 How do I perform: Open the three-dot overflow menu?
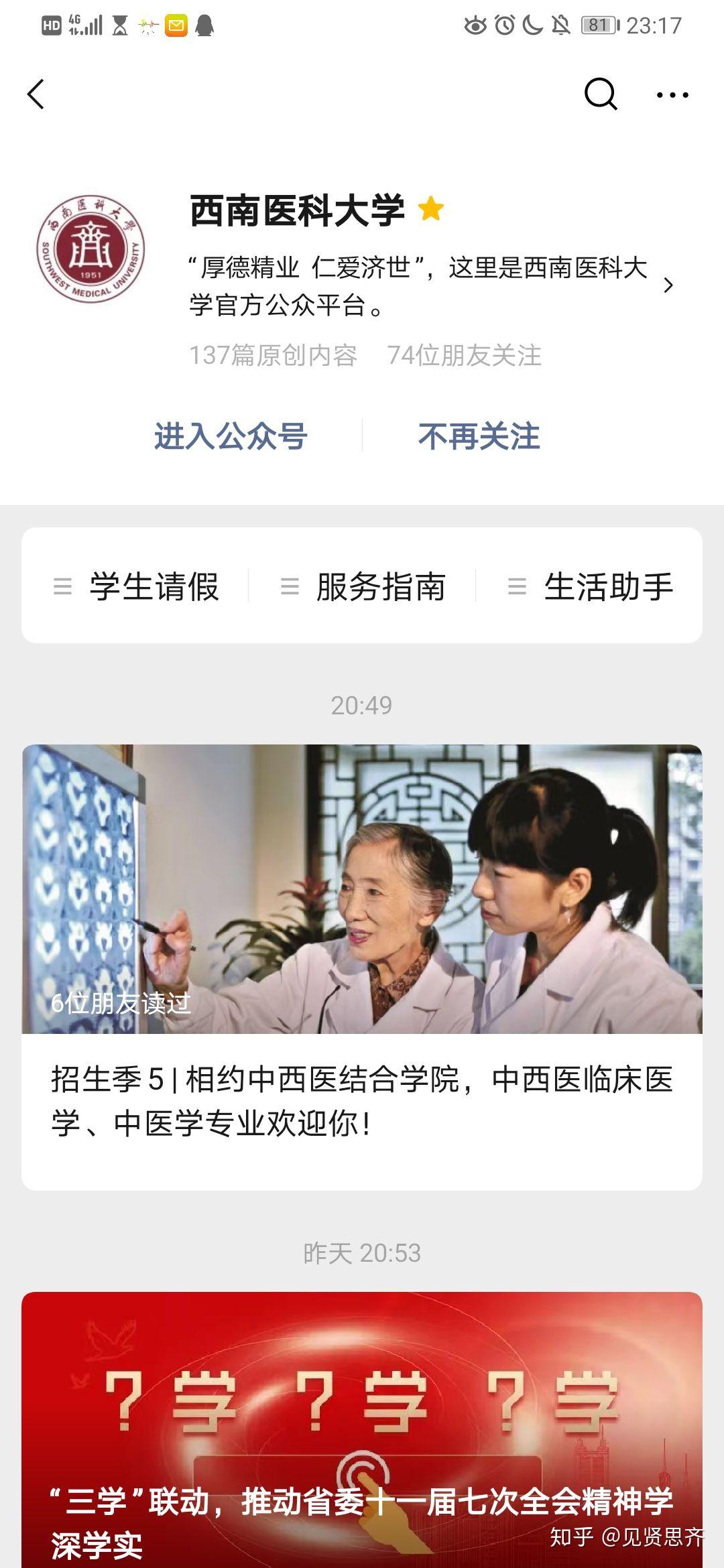click(672, 94)
